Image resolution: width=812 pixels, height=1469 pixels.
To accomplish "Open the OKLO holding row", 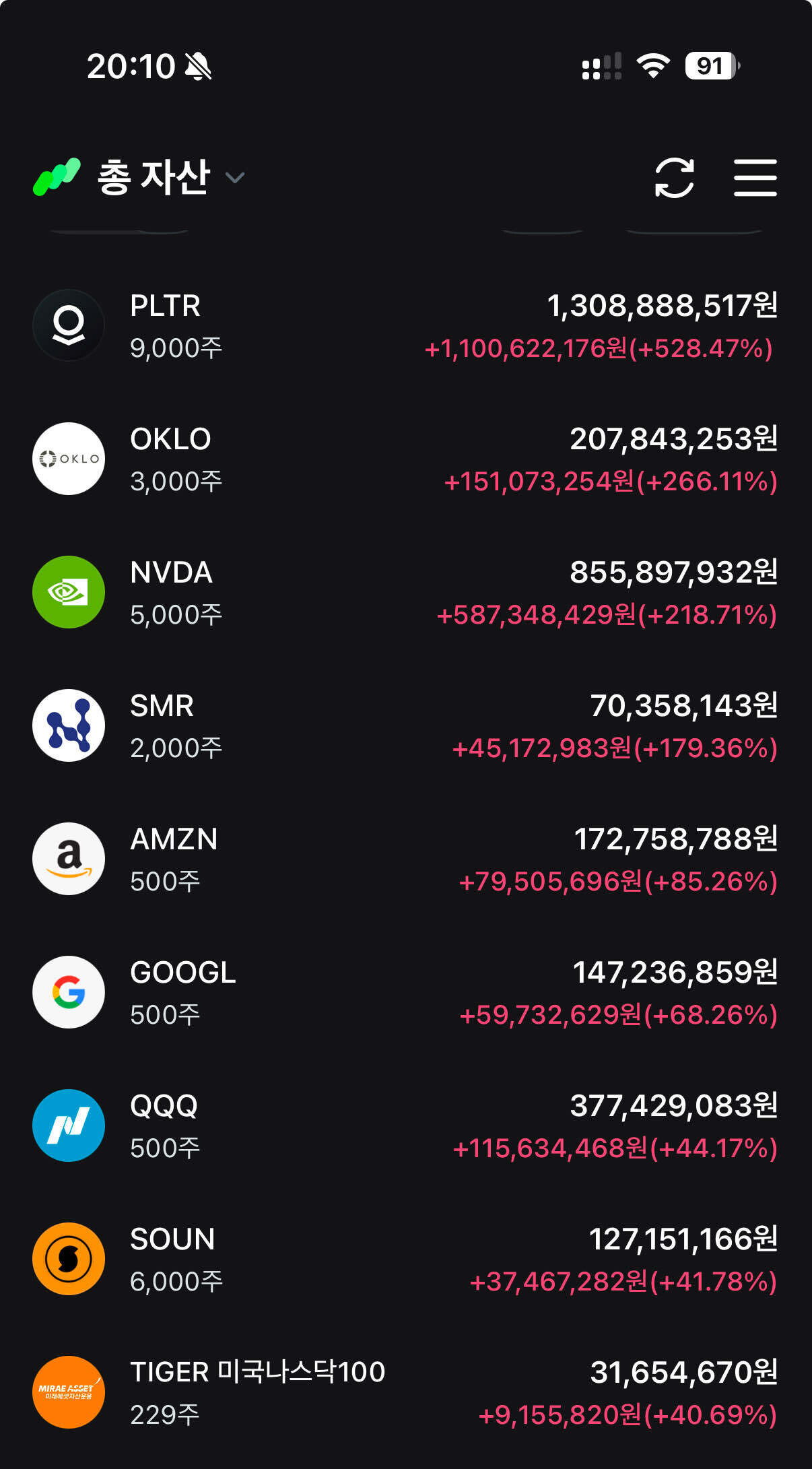I will (x=405, y=459).
